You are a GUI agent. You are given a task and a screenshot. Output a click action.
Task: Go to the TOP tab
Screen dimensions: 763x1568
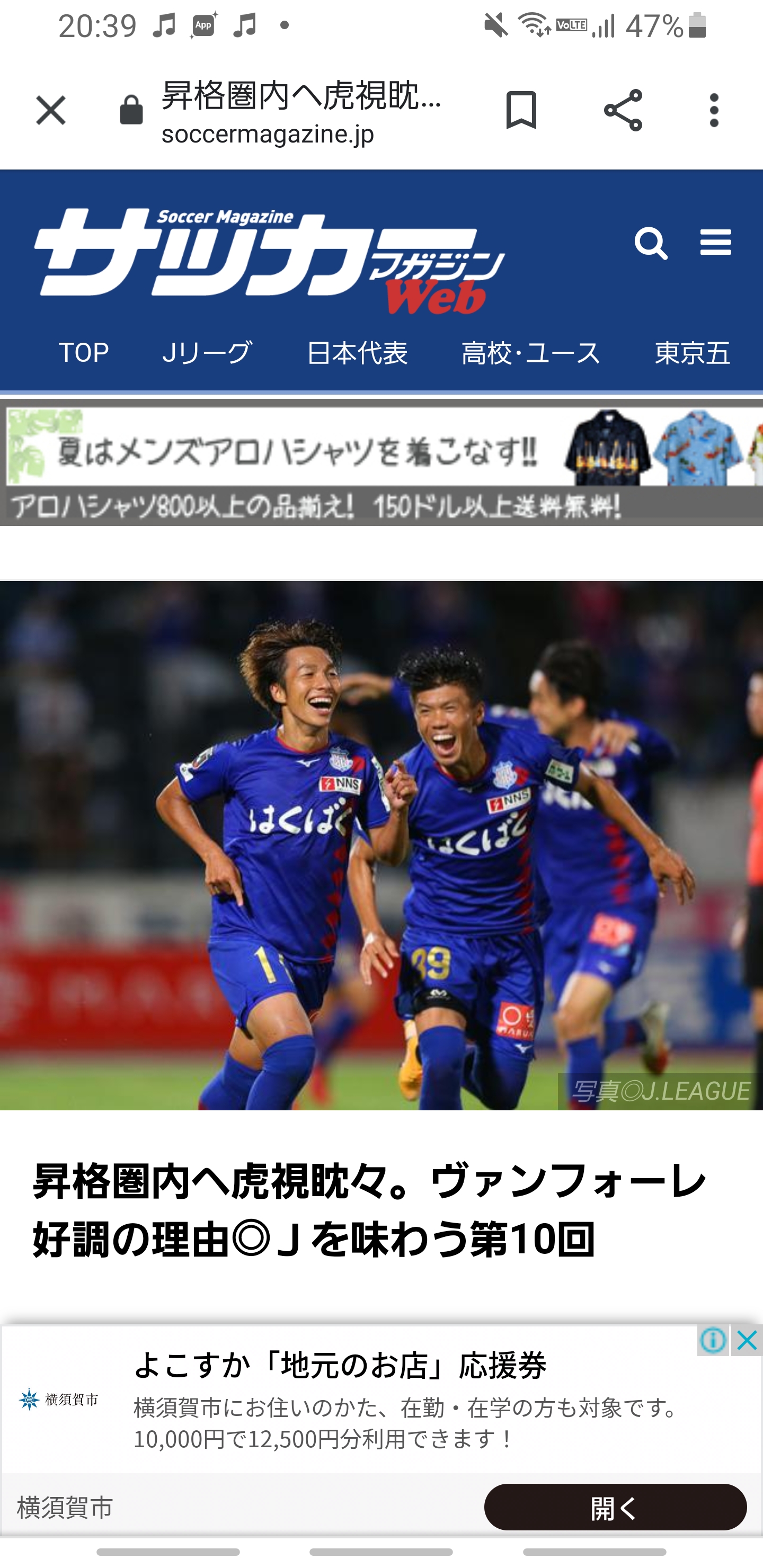(x=83, y=353)
